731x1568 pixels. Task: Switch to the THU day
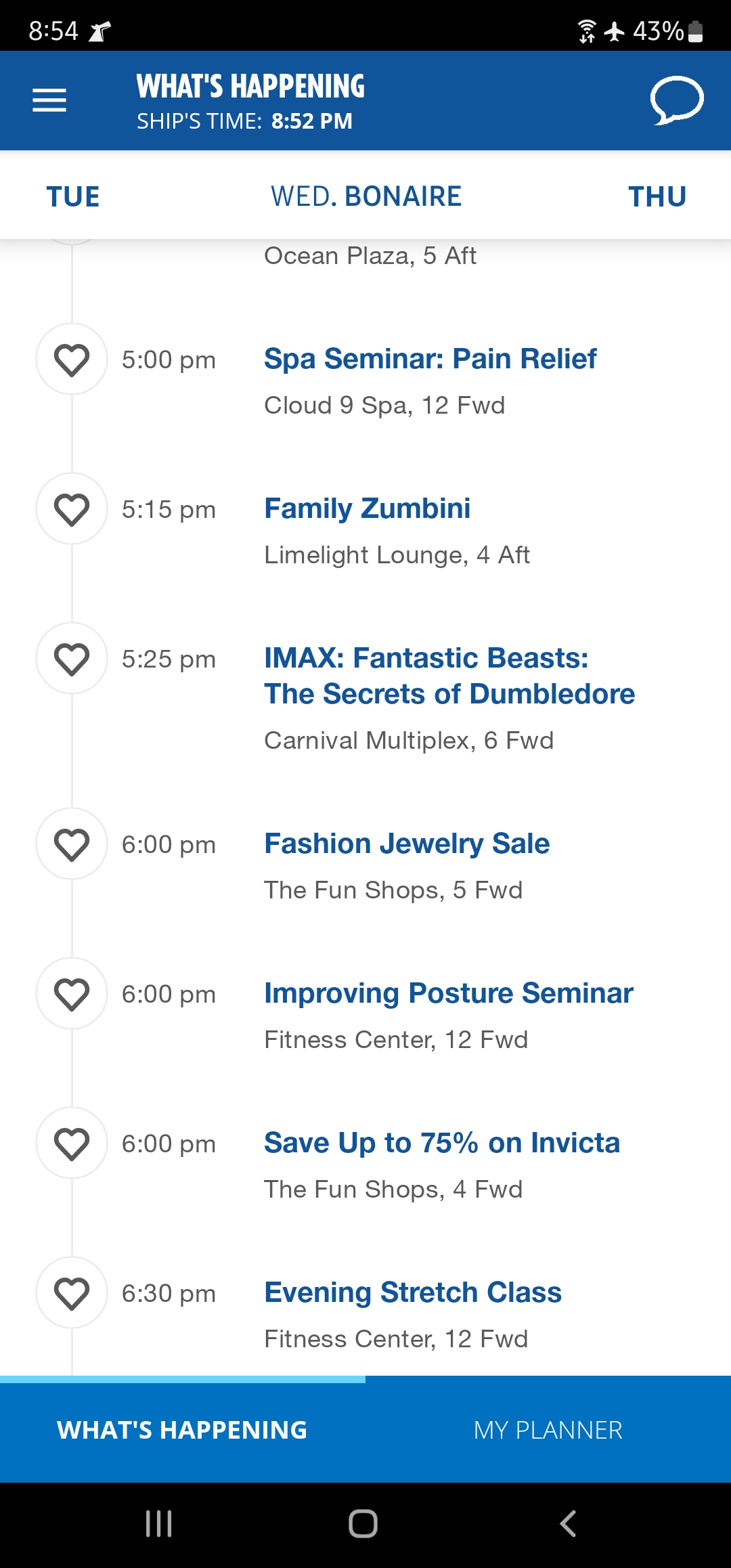coord(657,196)
